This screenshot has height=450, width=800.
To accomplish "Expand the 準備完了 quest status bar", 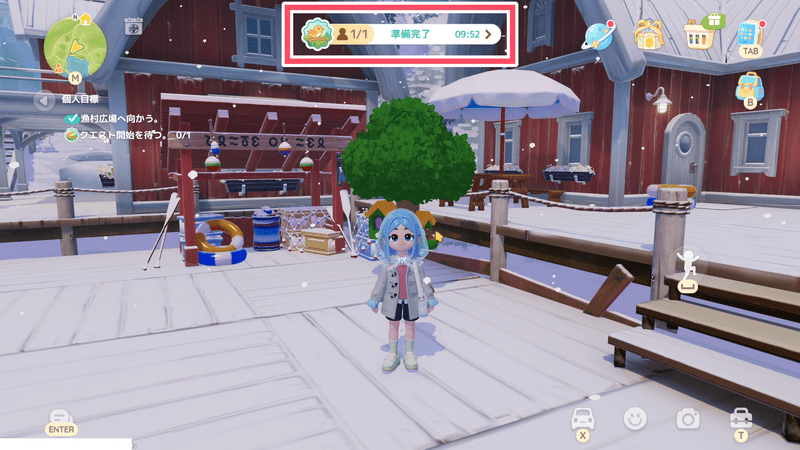I will [488, 34].
